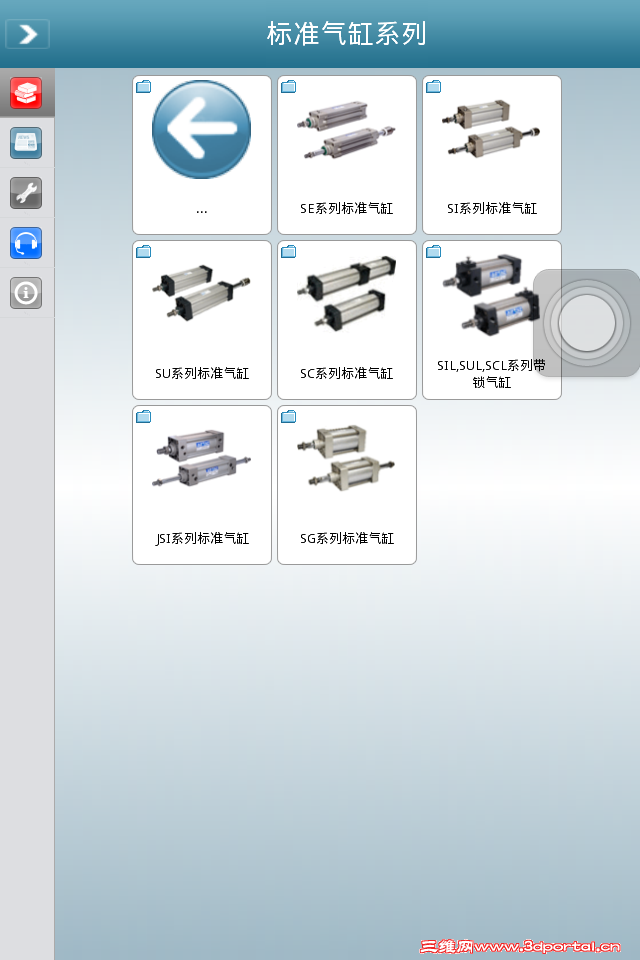Open SG系列标准气缸 folder
The image size is (640, 960).
click(347, 484)
